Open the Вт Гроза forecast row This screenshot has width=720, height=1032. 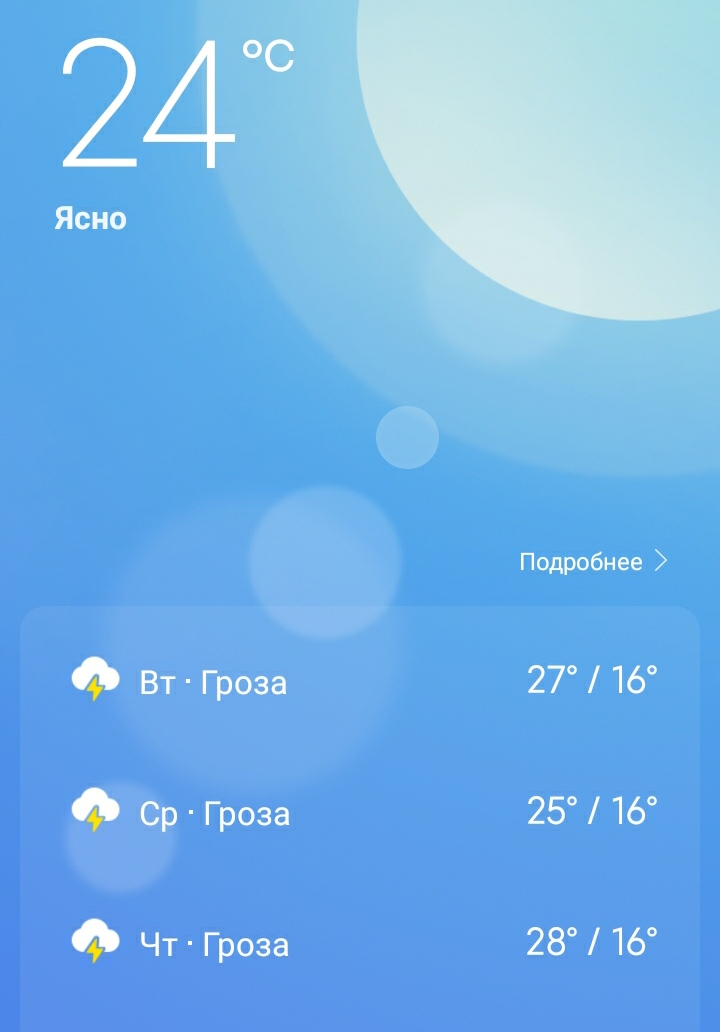click(x=360, y=682)
